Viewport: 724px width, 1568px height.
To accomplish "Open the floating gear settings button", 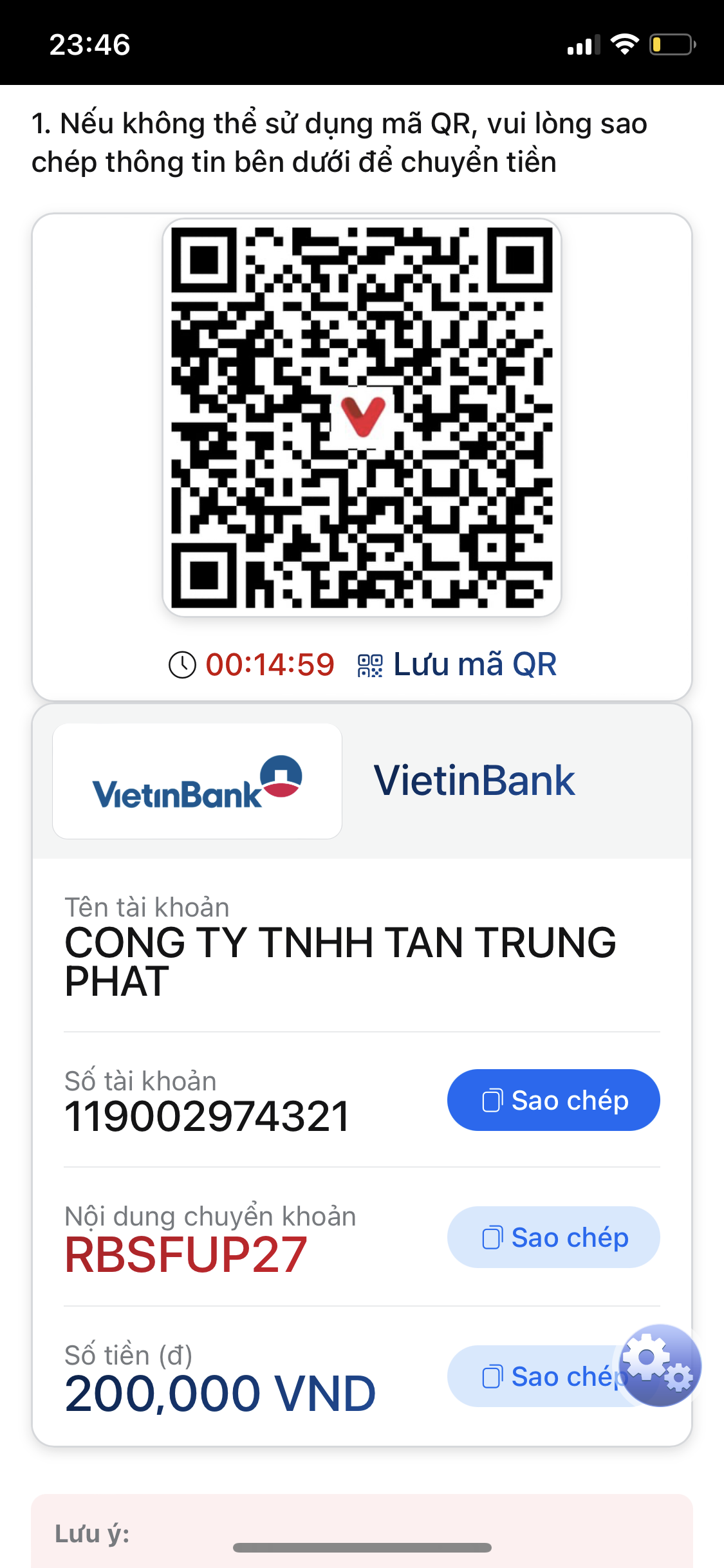I will 660,1365.
